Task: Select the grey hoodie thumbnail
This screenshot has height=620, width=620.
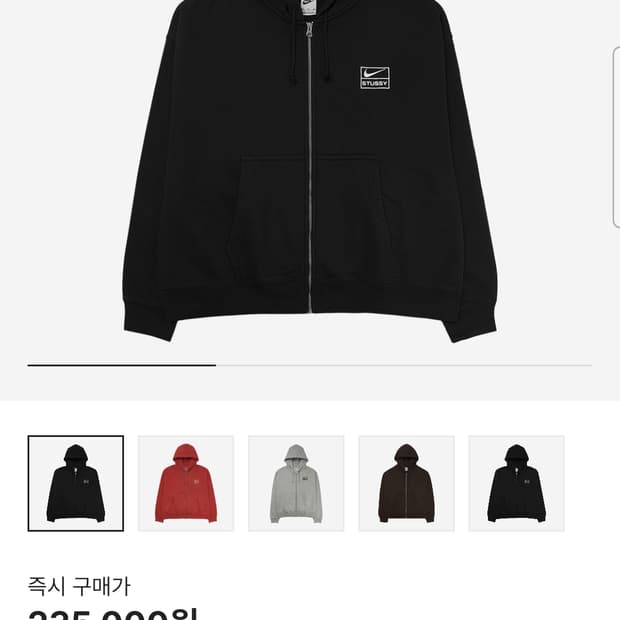Action: point(296,483)
